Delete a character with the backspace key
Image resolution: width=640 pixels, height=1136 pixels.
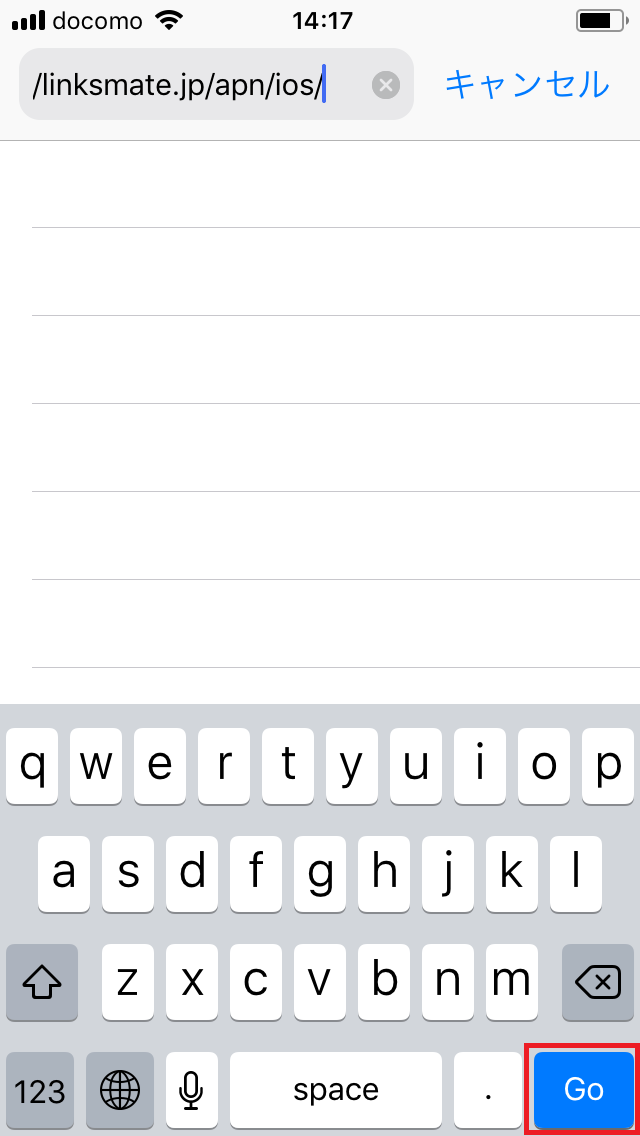[598, 982]
